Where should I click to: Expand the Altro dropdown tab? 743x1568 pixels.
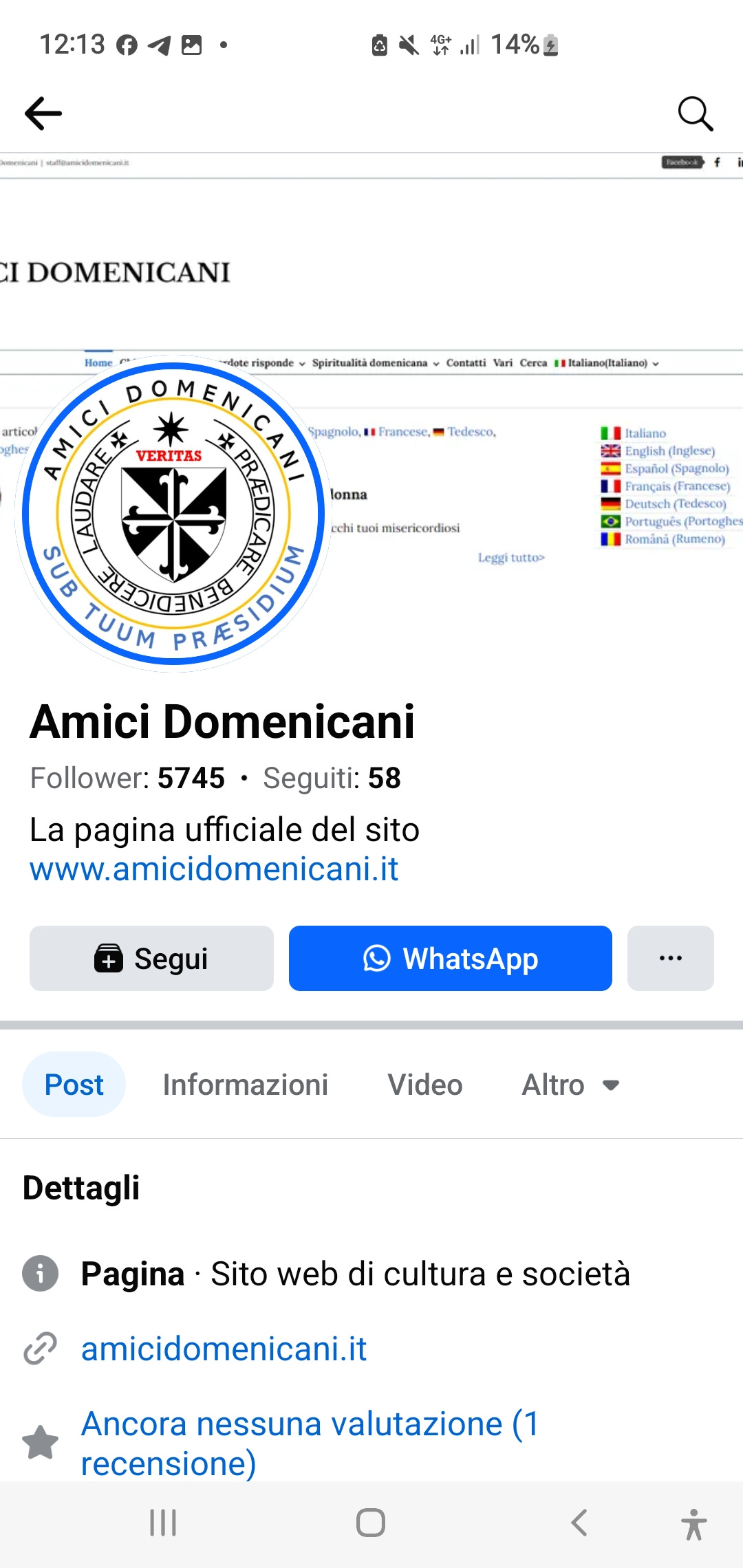570,1085
